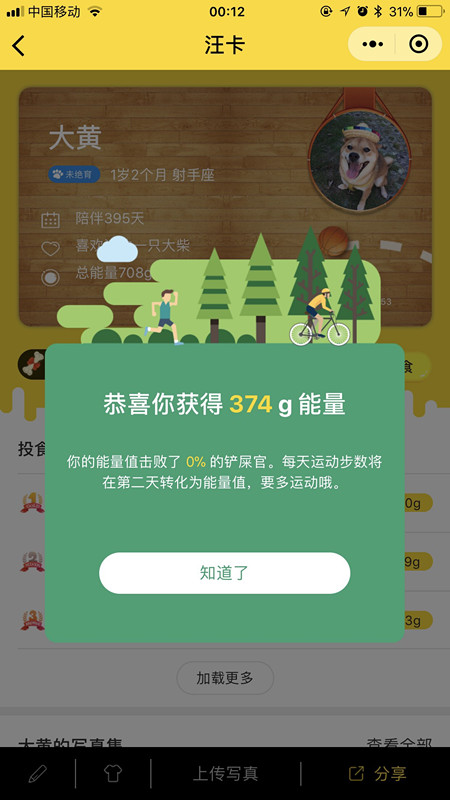Screen dimensions: 450x800
Task: Tap 加载更多 to load more
Action: click(x=225, y=678)
